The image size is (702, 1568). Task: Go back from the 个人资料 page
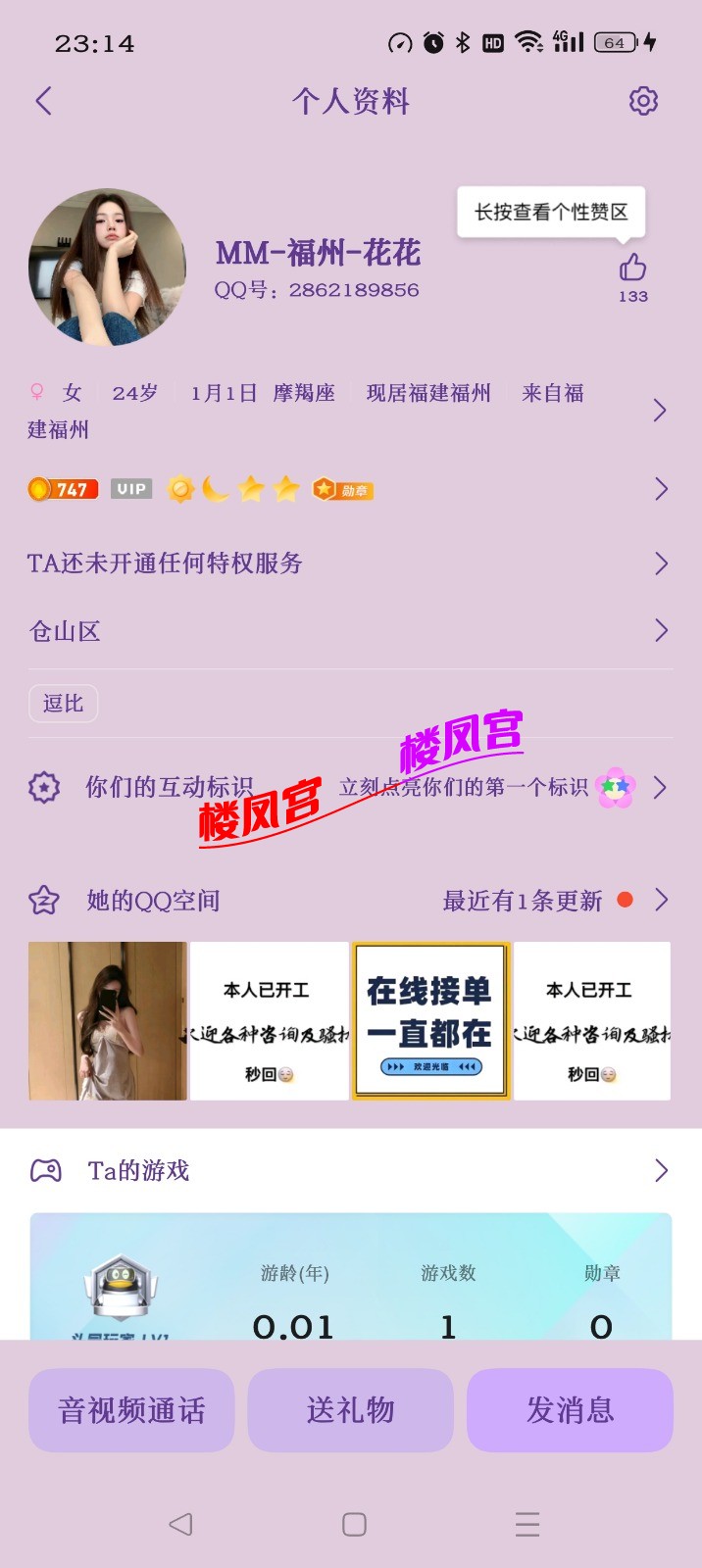click(x=44, y=101)
